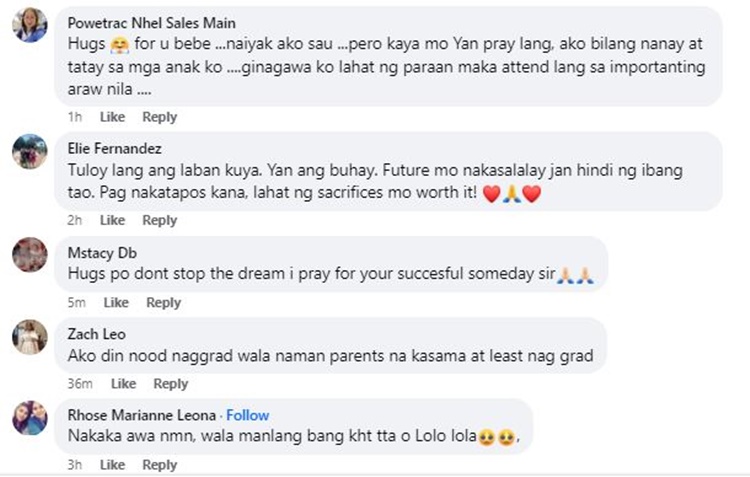The image size is (750, 477).
Task: Reply to Mstacy Db's comment
Action: pyautogui.click(x=163, y=302)
